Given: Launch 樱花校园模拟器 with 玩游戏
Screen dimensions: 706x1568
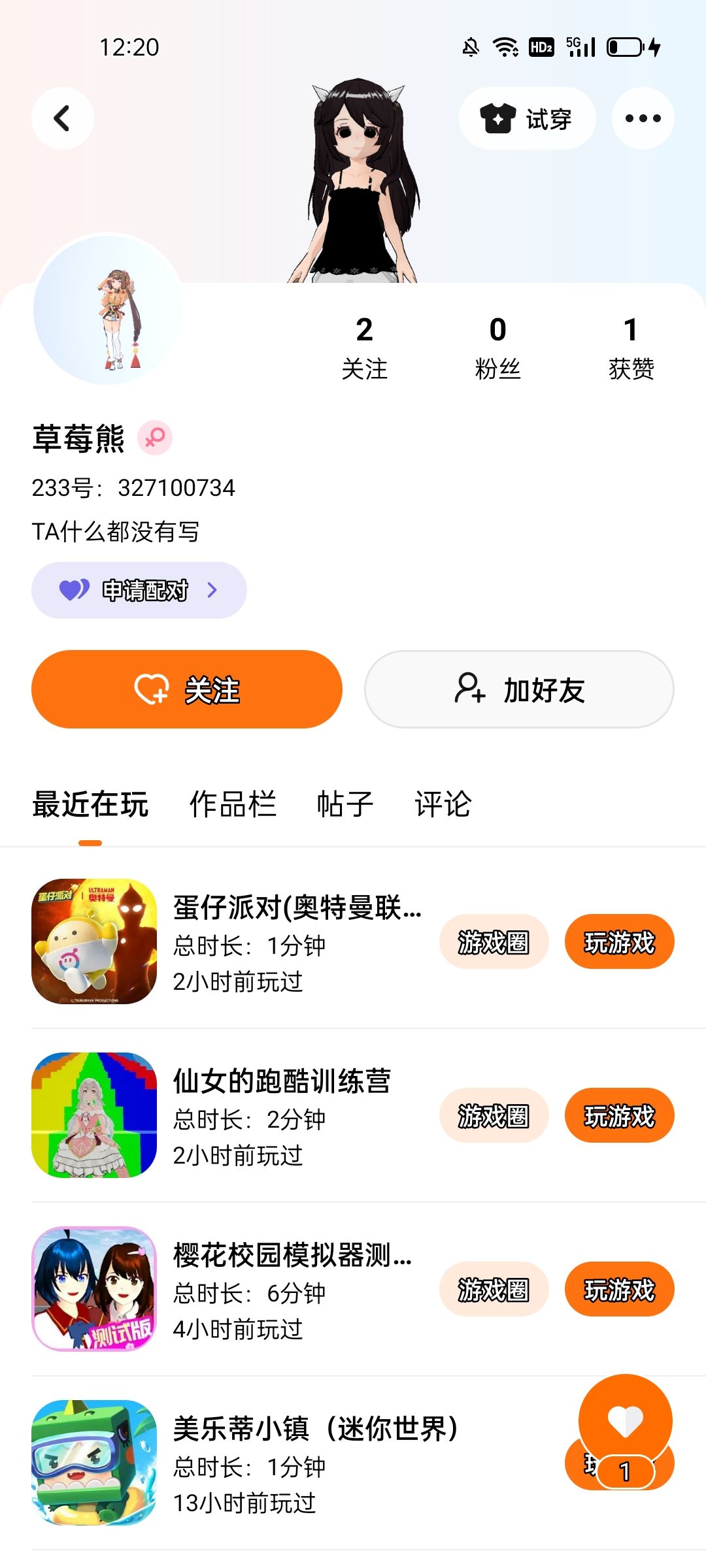Looking at the screenshot, I should (619, 1289).
